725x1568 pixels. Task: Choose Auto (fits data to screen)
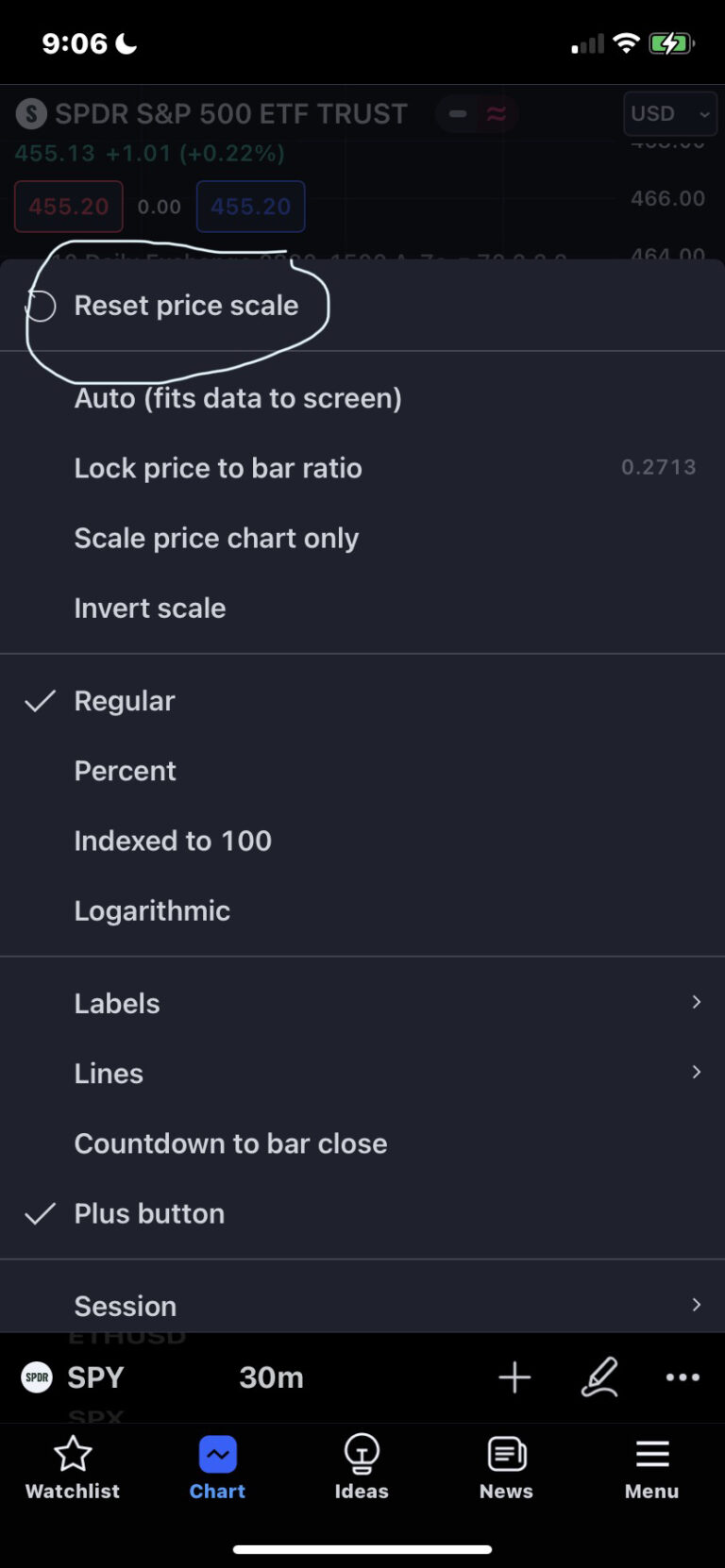click(x=237, y=398)
